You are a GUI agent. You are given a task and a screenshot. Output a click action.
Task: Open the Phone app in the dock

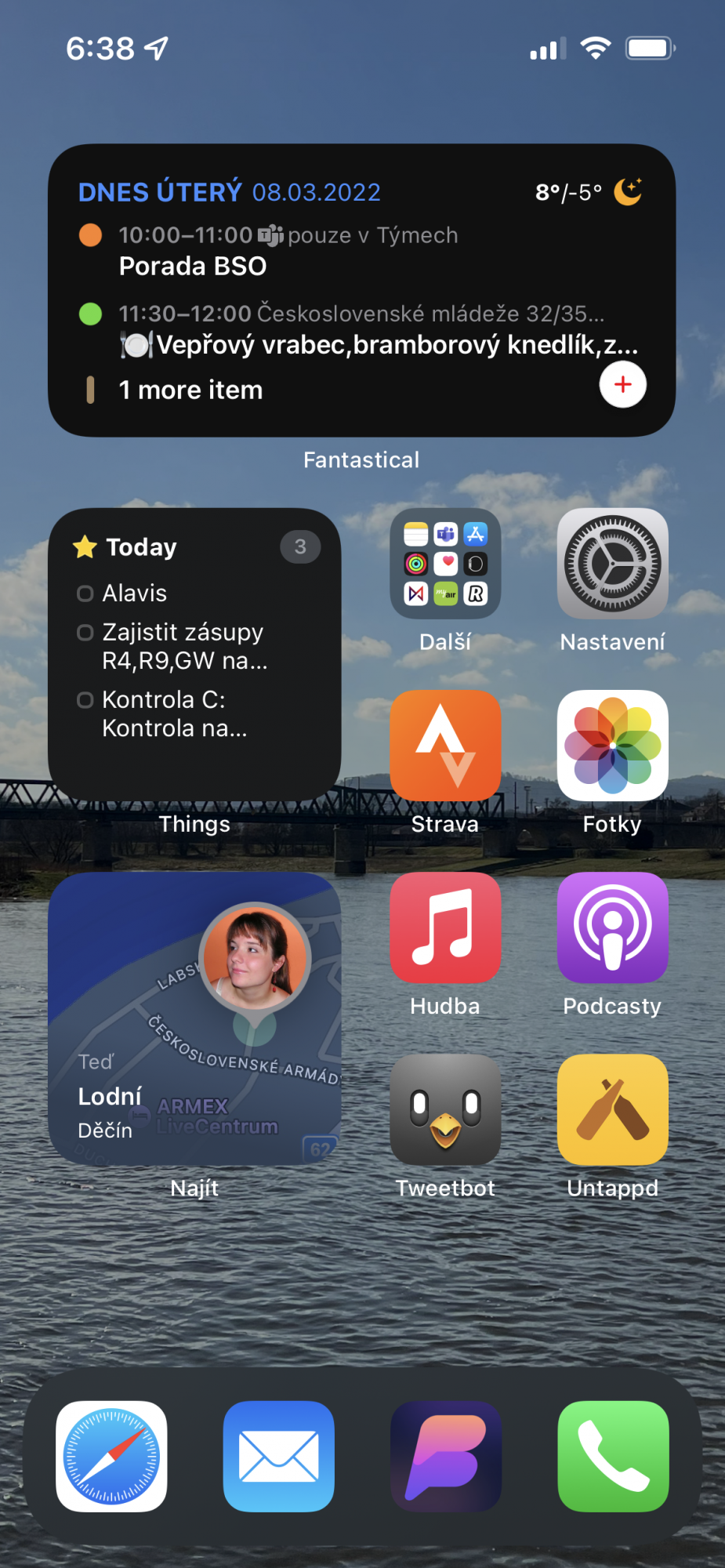[612, 1456]
